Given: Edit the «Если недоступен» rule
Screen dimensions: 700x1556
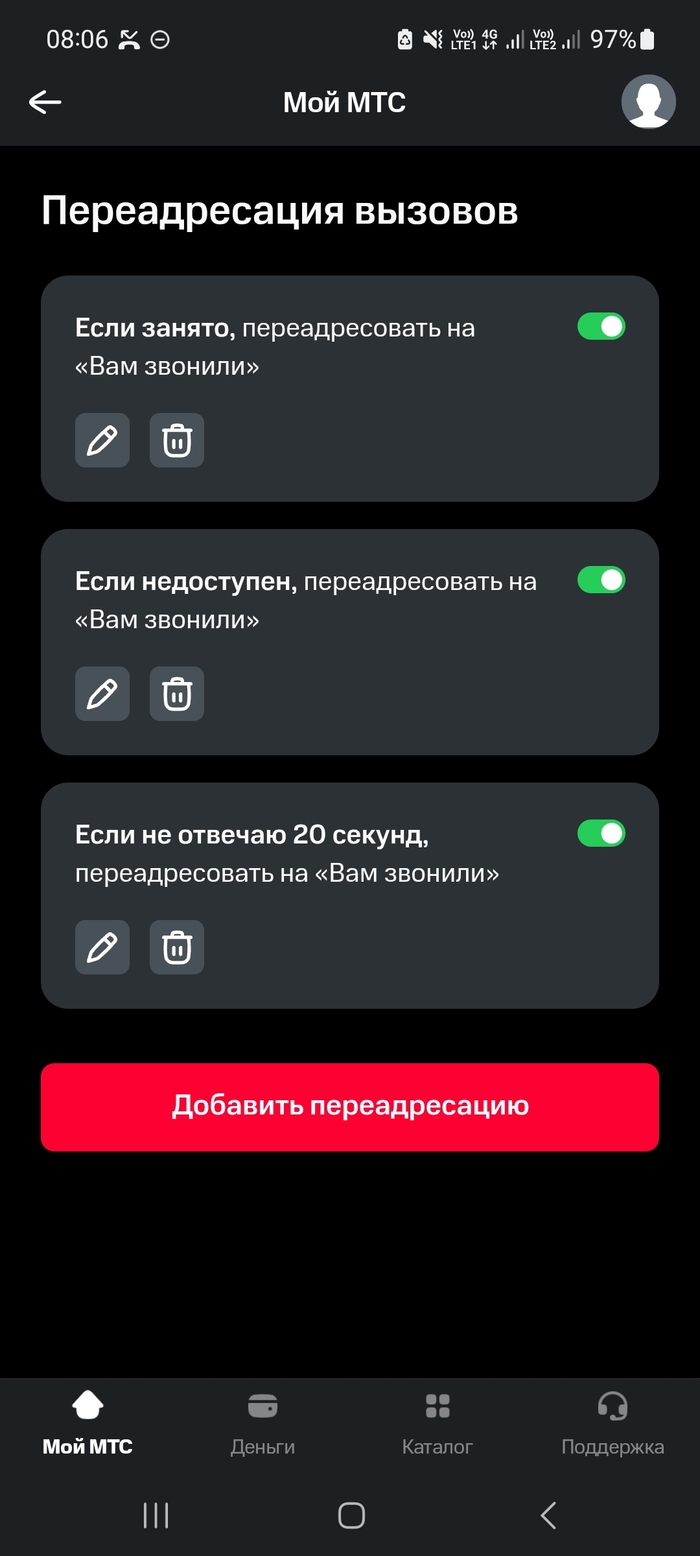Looking at the screenshot, I should (102, 694).
